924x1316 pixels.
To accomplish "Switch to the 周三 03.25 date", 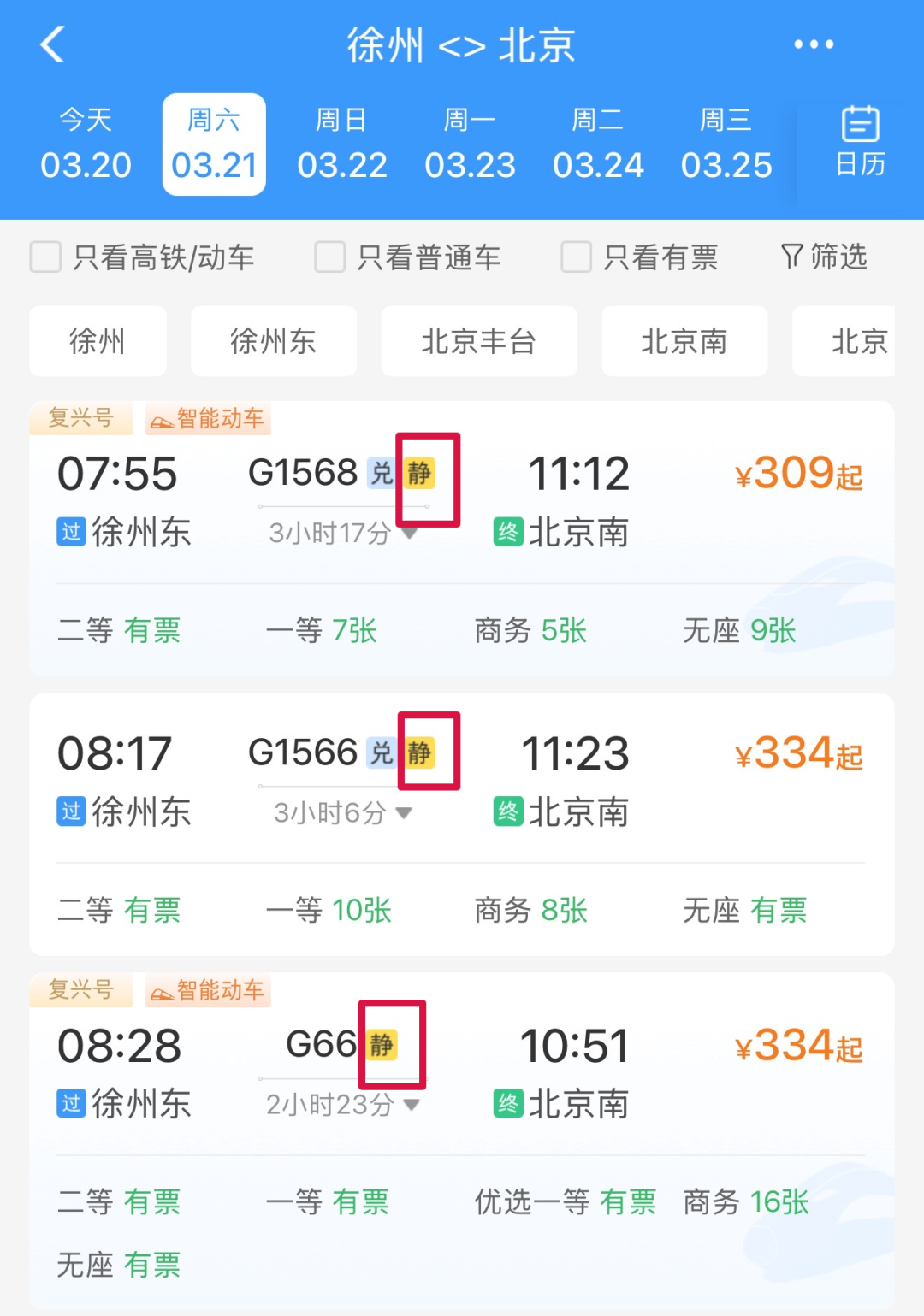I will (726, 145).
